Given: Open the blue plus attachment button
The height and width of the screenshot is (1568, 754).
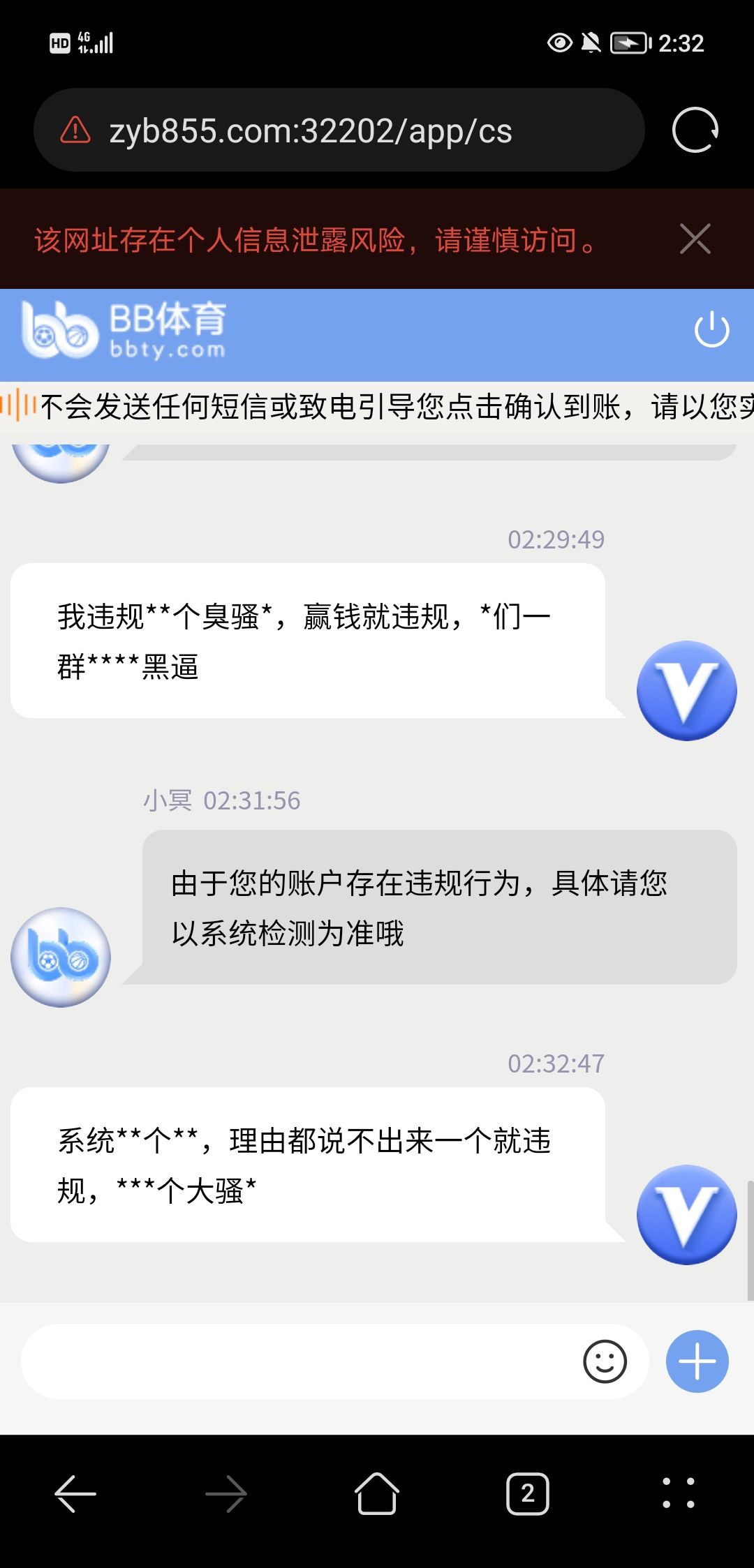Looking at the screenshot, I should 697,1361.
